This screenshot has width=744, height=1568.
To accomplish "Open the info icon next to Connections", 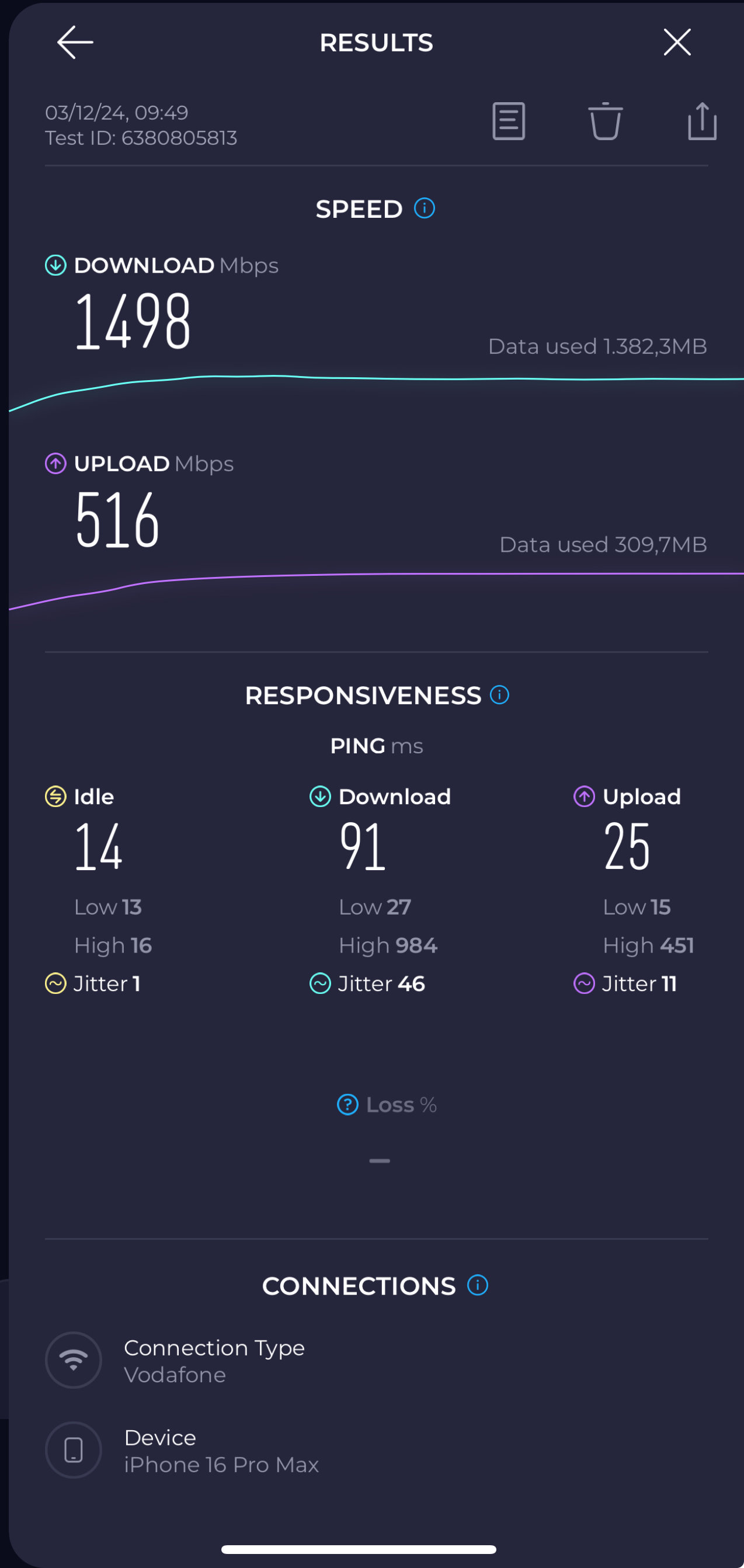I will click(477, 1285).
